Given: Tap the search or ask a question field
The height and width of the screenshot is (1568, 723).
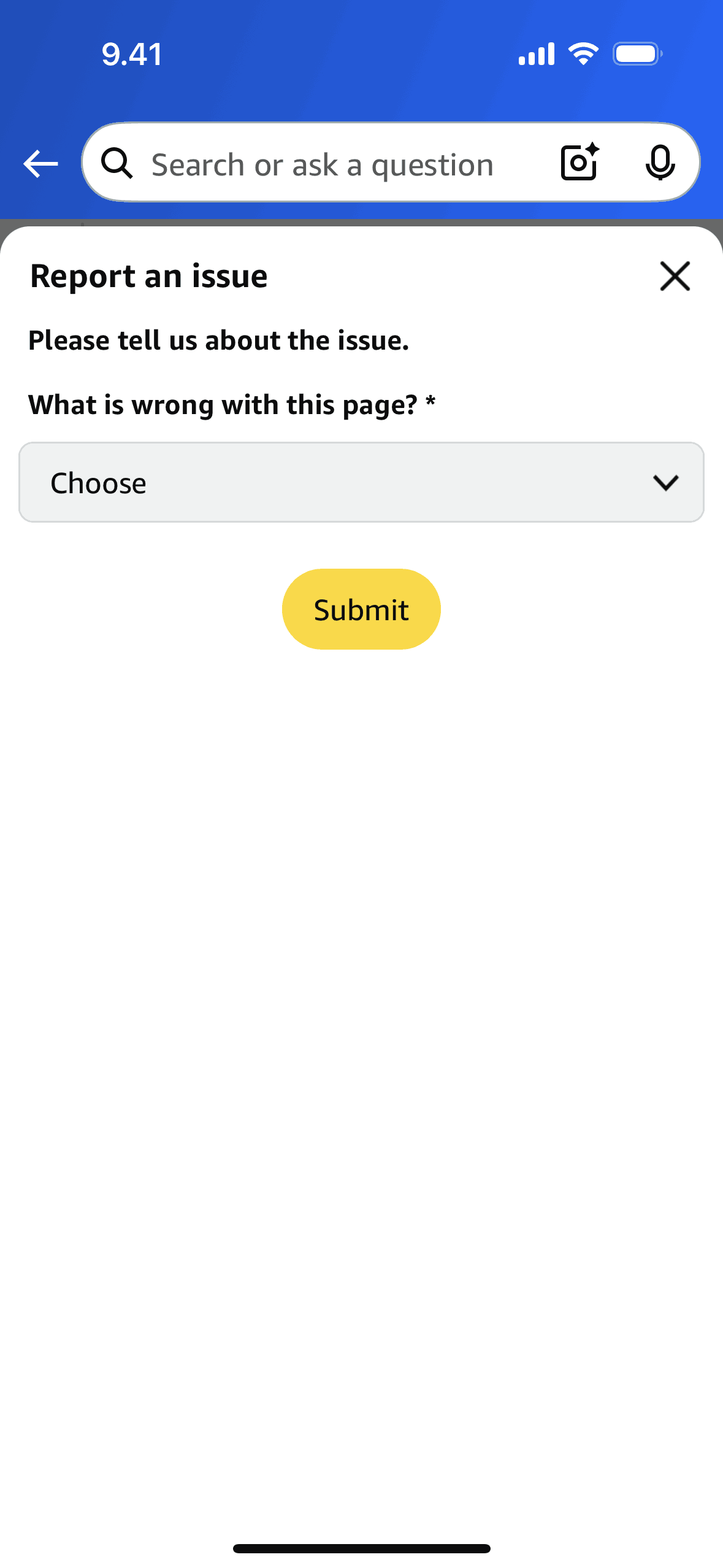Looking at the screenshot, I should (x=322, y=164).
